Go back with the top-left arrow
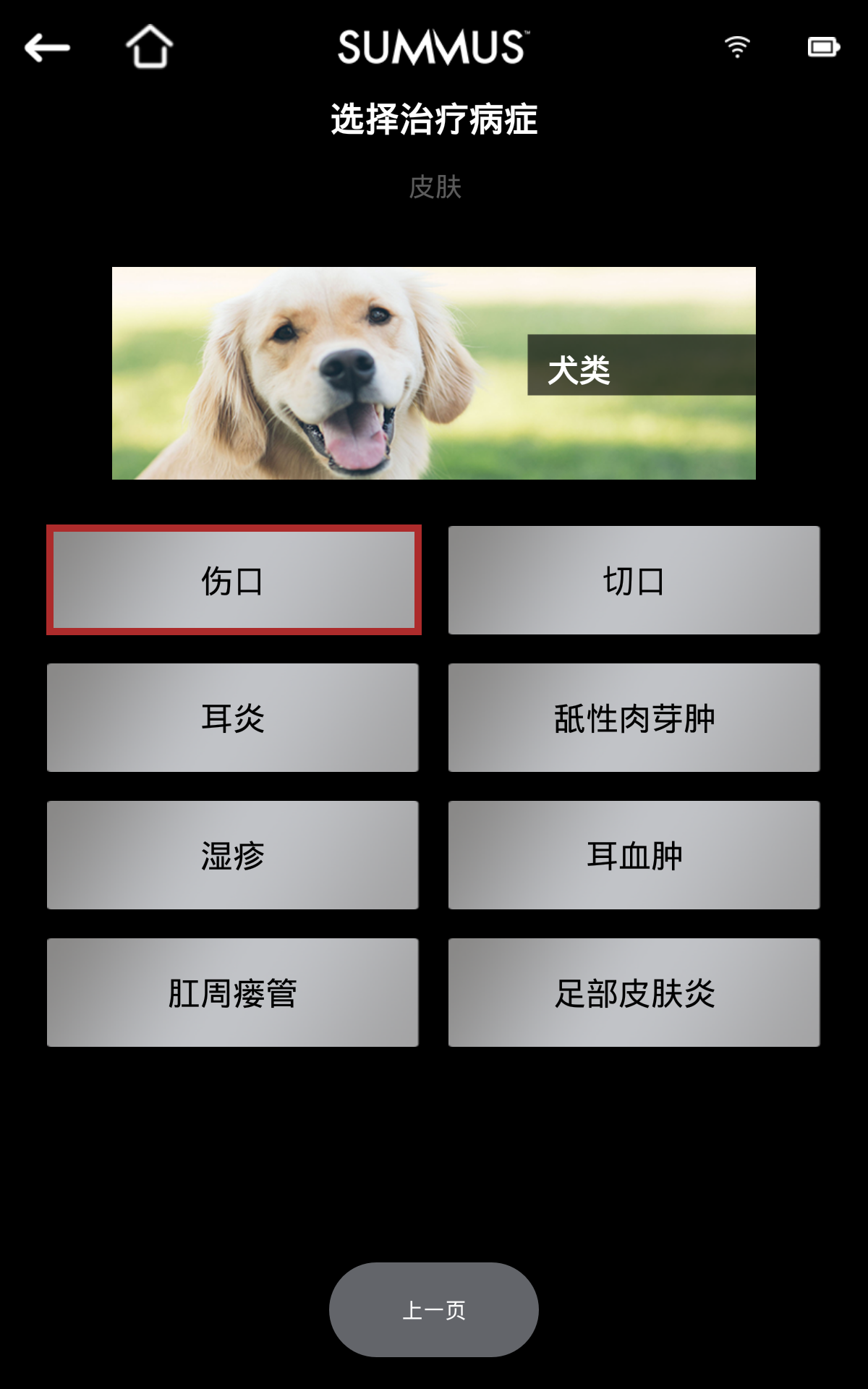This screenshot has width=868, height=1389. (x=47, y=48)
